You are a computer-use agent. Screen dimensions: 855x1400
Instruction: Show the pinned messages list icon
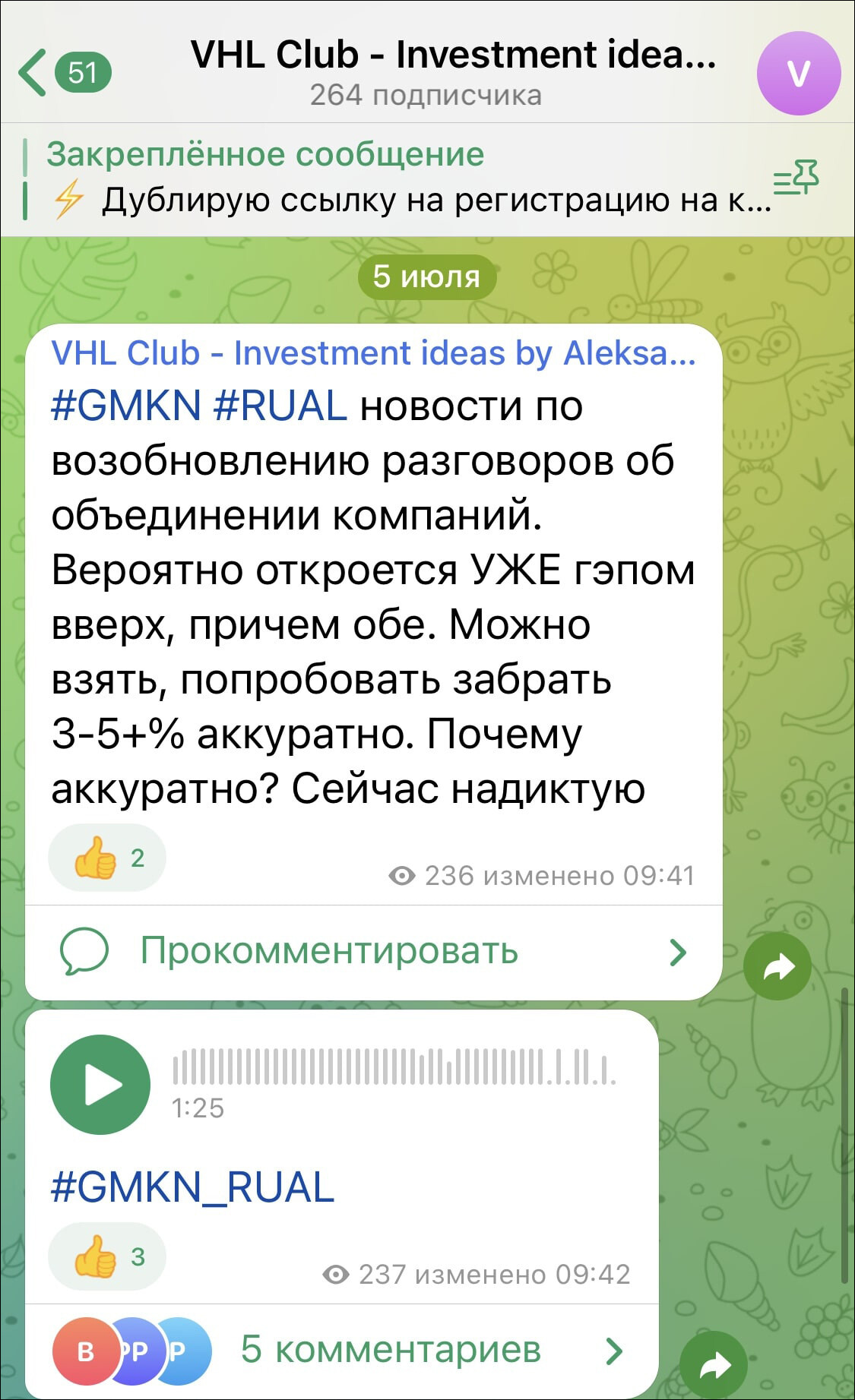click(796, 179)
